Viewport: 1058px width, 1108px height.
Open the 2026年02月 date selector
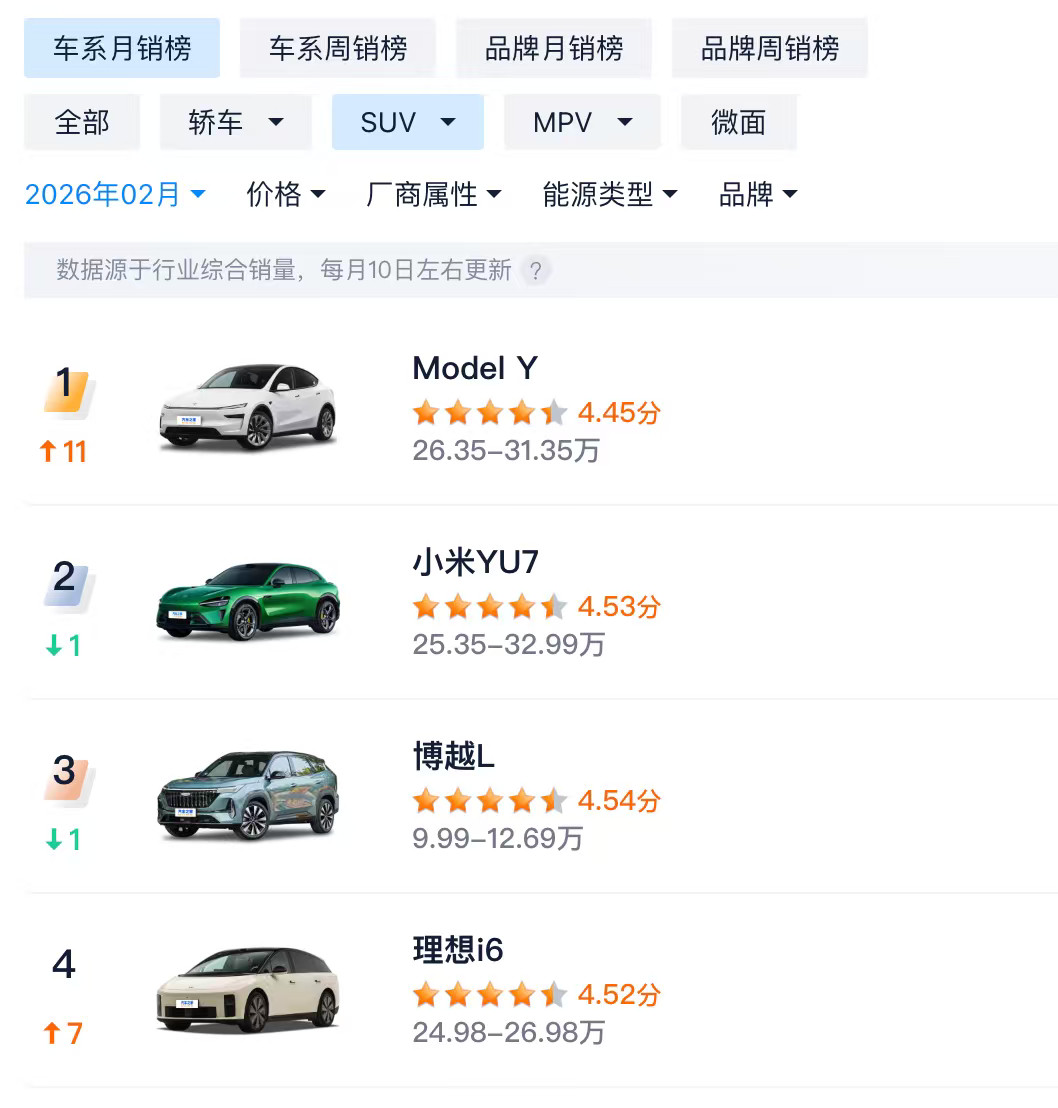click(113, 195)
